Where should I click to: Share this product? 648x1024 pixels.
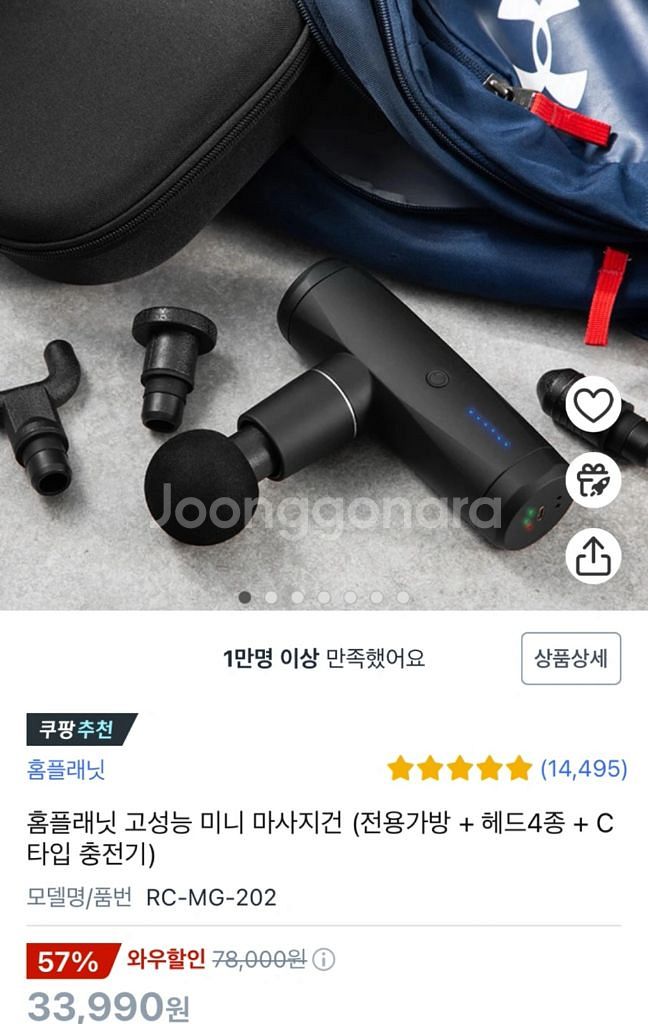[593, 557]
